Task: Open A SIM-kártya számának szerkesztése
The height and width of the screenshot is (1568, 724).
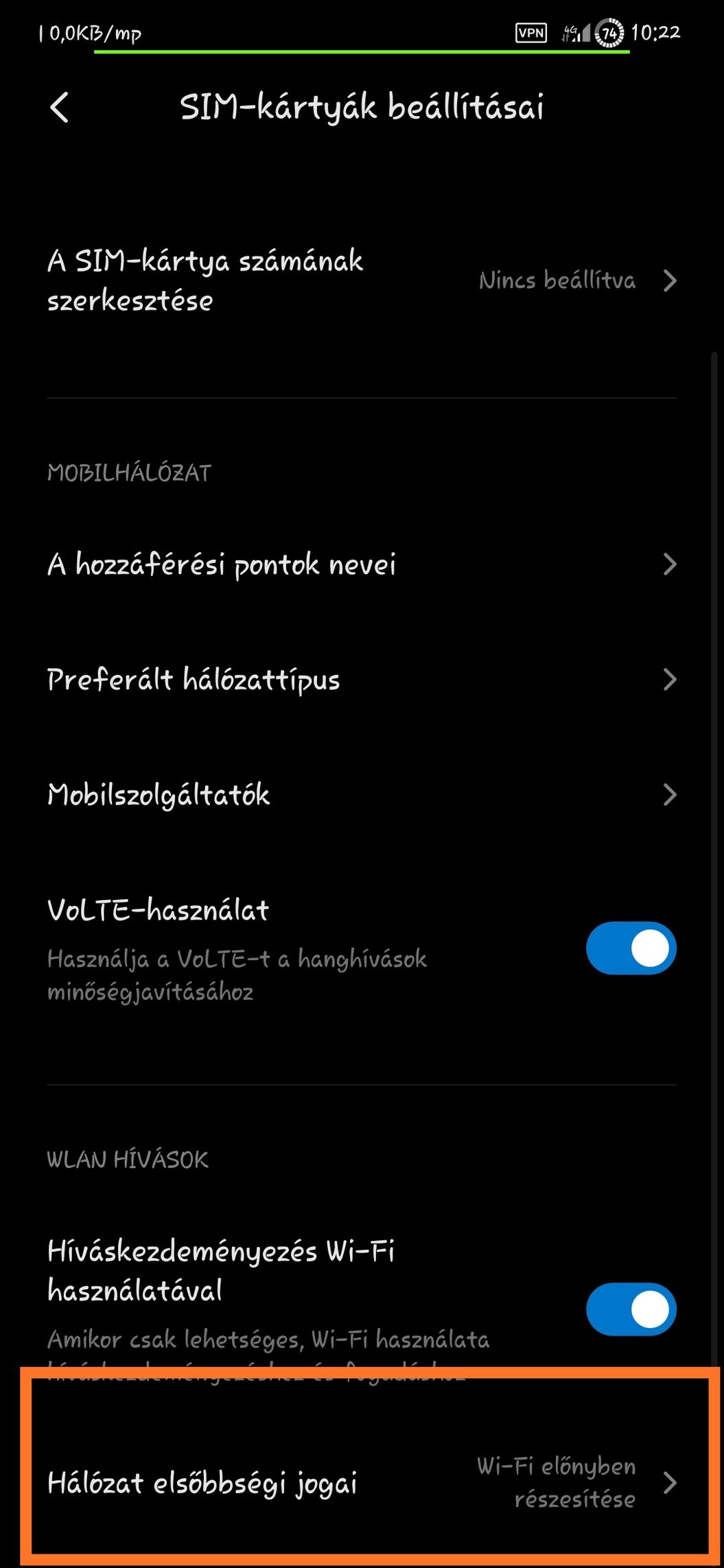Action: (x=362, y=281)
